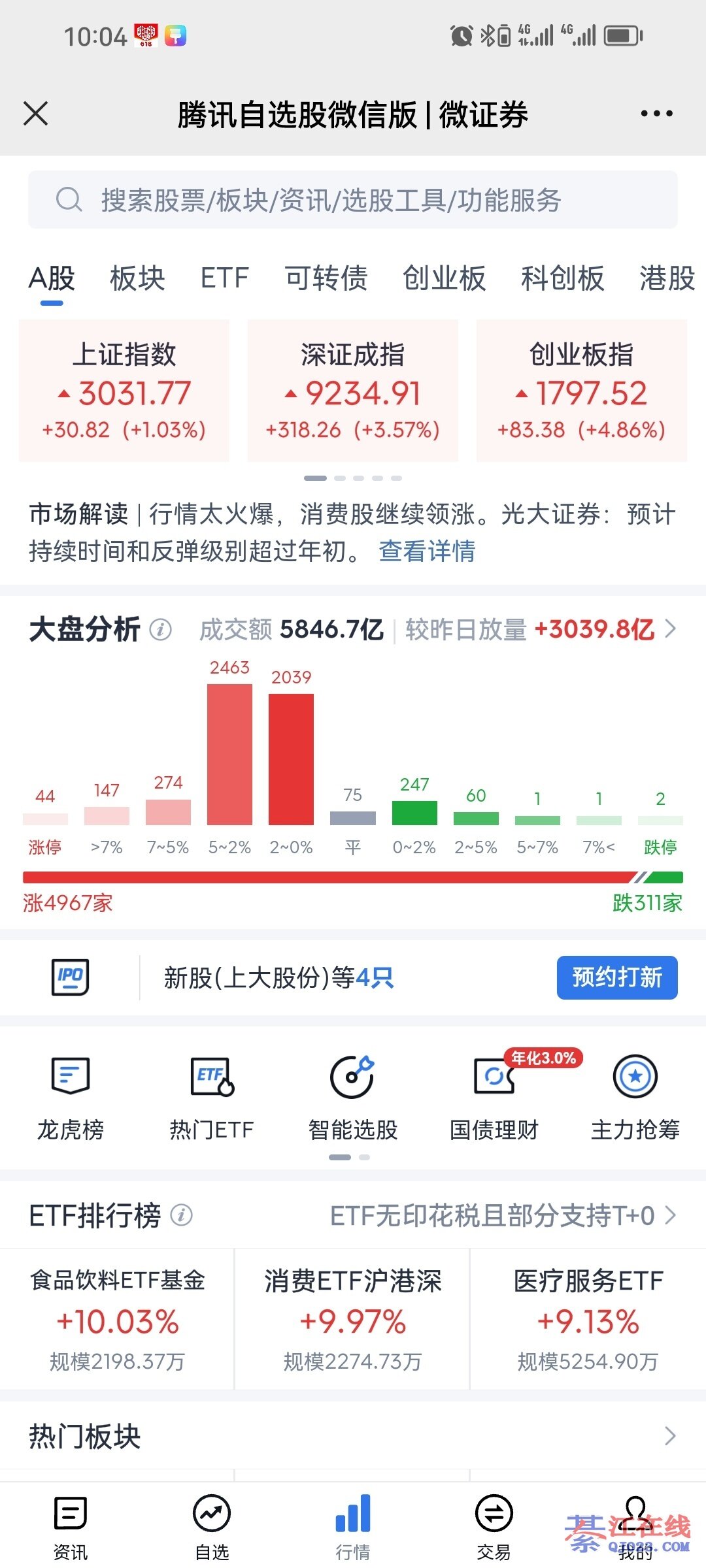Show the 大盘分析 info tooltip

pyautogui.click(x=161, y=630)
